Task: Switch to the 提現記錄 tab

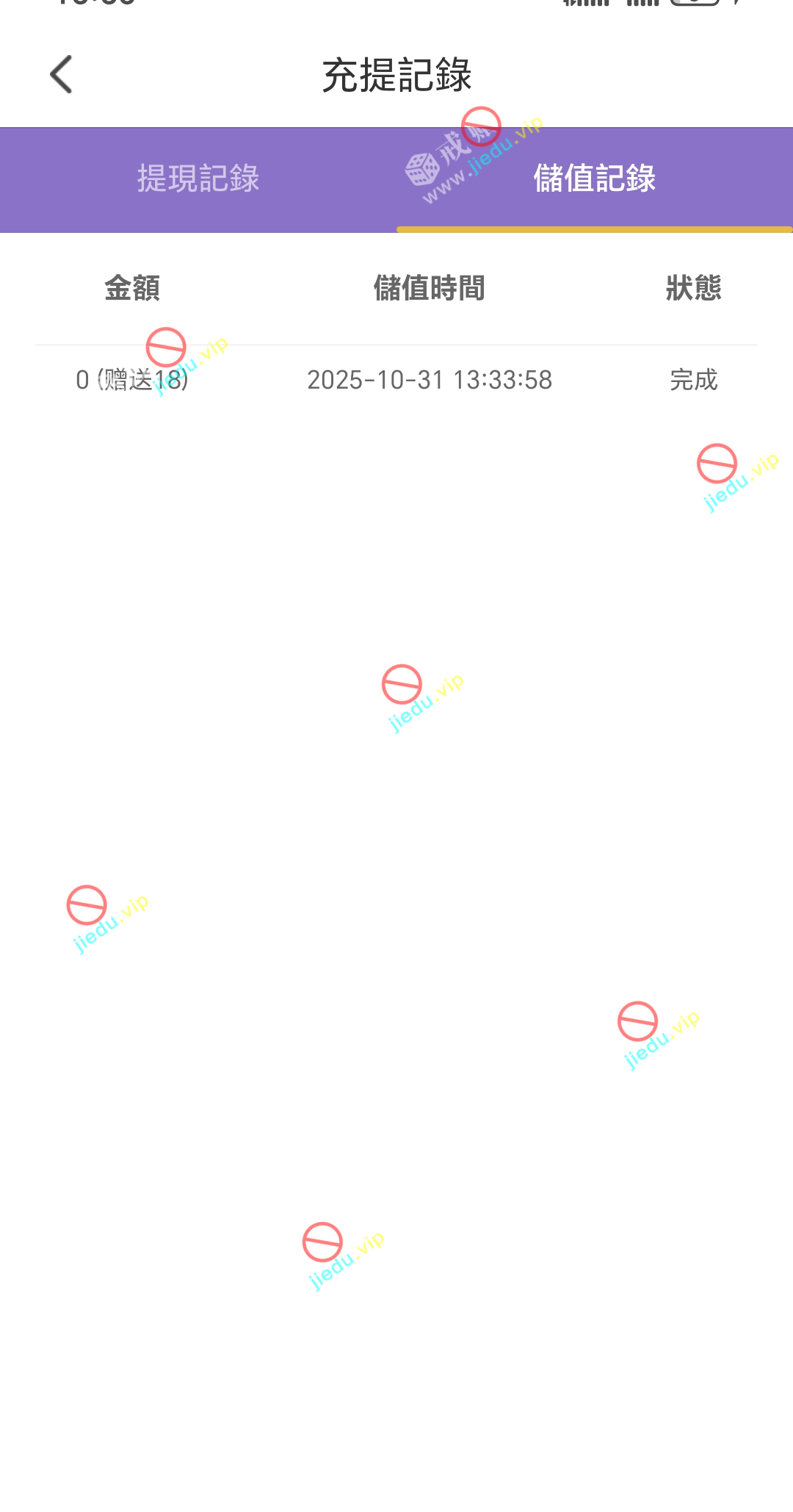Action: tap(198, 179)
